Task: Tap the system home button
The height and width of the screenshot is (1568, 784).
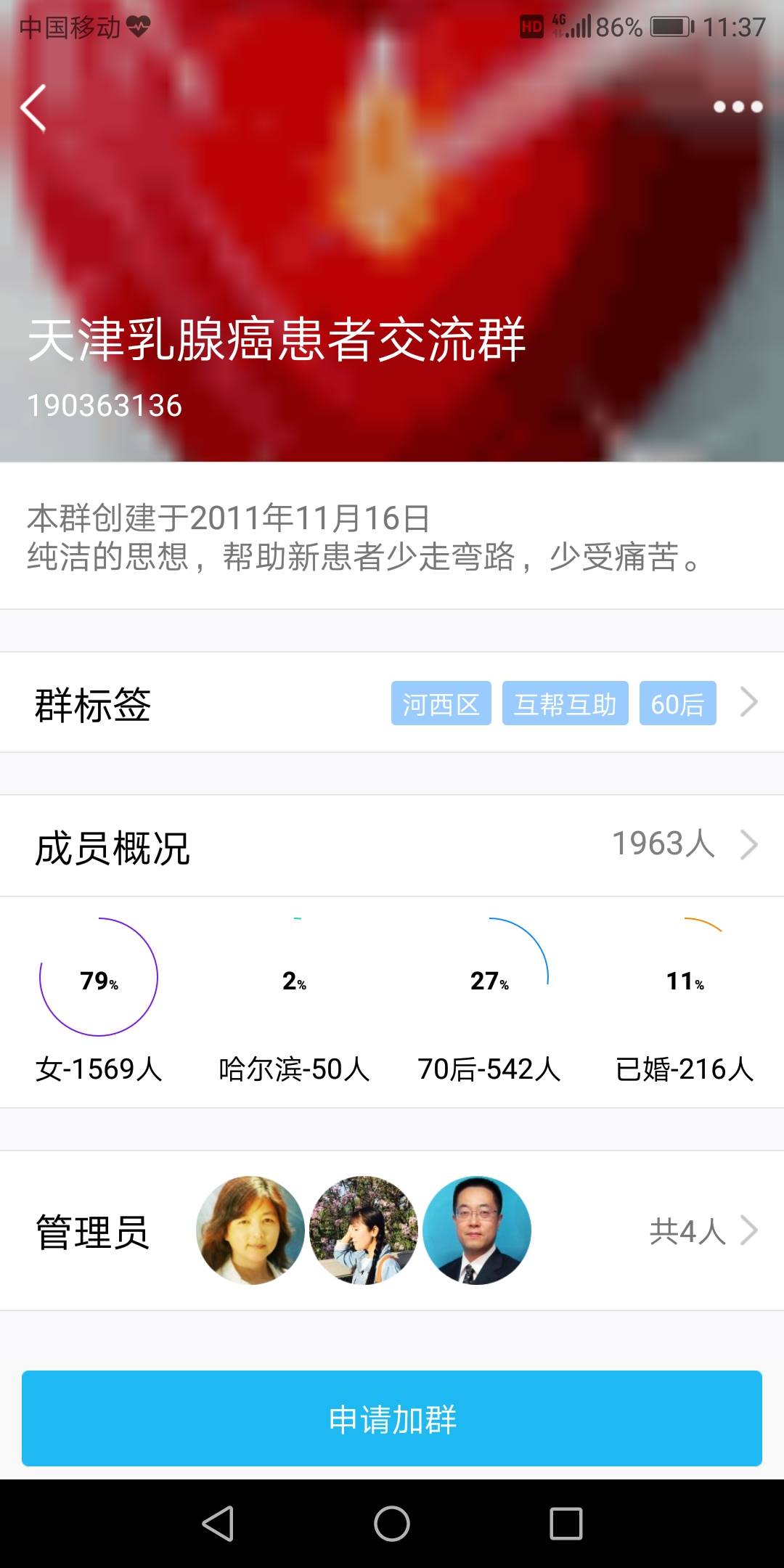Action: 392,1523
